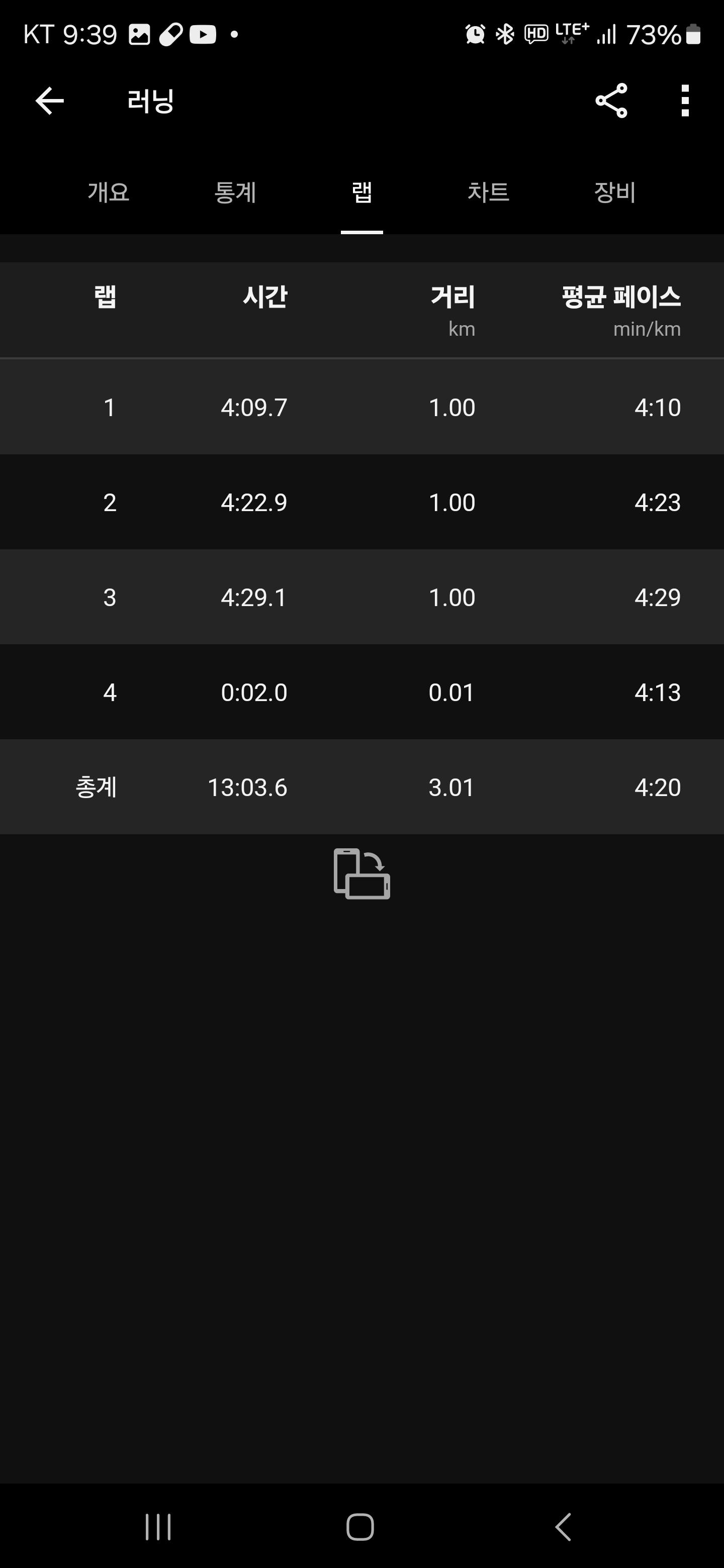Switch to the 통계 tab
The height and width of the screenshot is (1568, 724).
point(235,192)
